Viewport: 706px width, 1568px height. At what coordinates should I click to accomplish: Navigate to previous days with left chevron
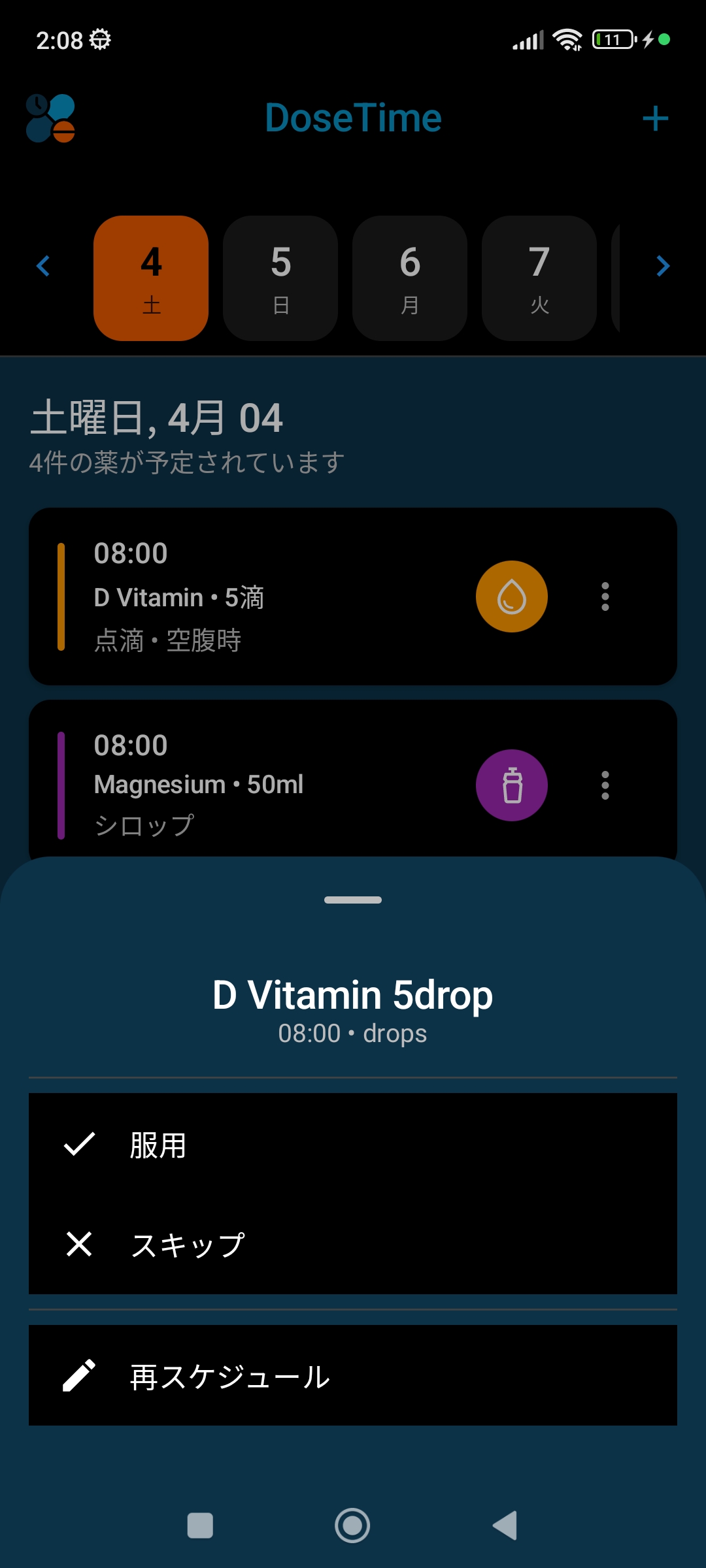pyautogui.click(x=42, y=266)
